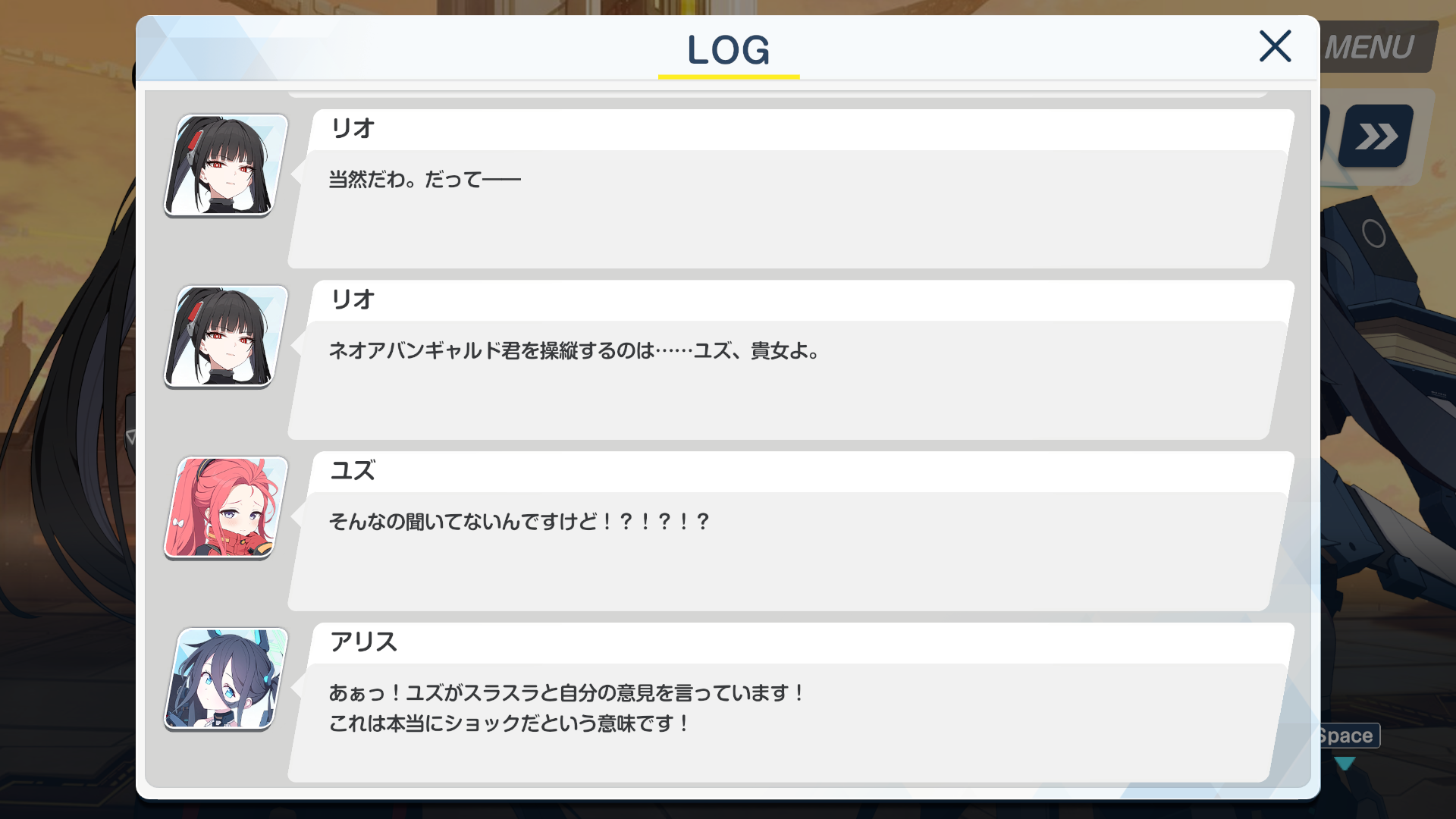Tap the skip fast-forward button
1456x819 pixels.
(x=1376, y=136)
